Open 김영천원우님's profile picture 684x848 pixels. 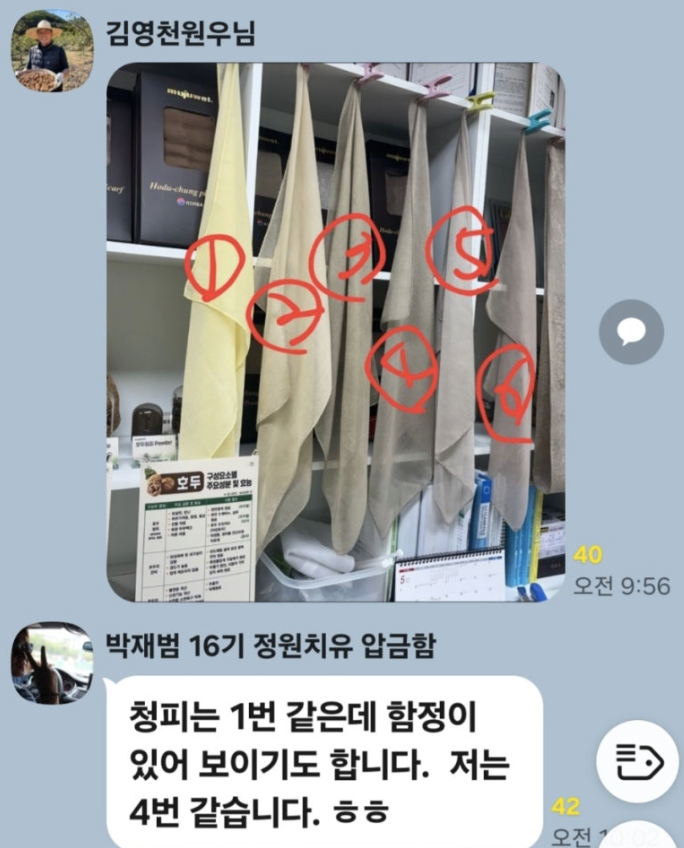tap(53, 53)
